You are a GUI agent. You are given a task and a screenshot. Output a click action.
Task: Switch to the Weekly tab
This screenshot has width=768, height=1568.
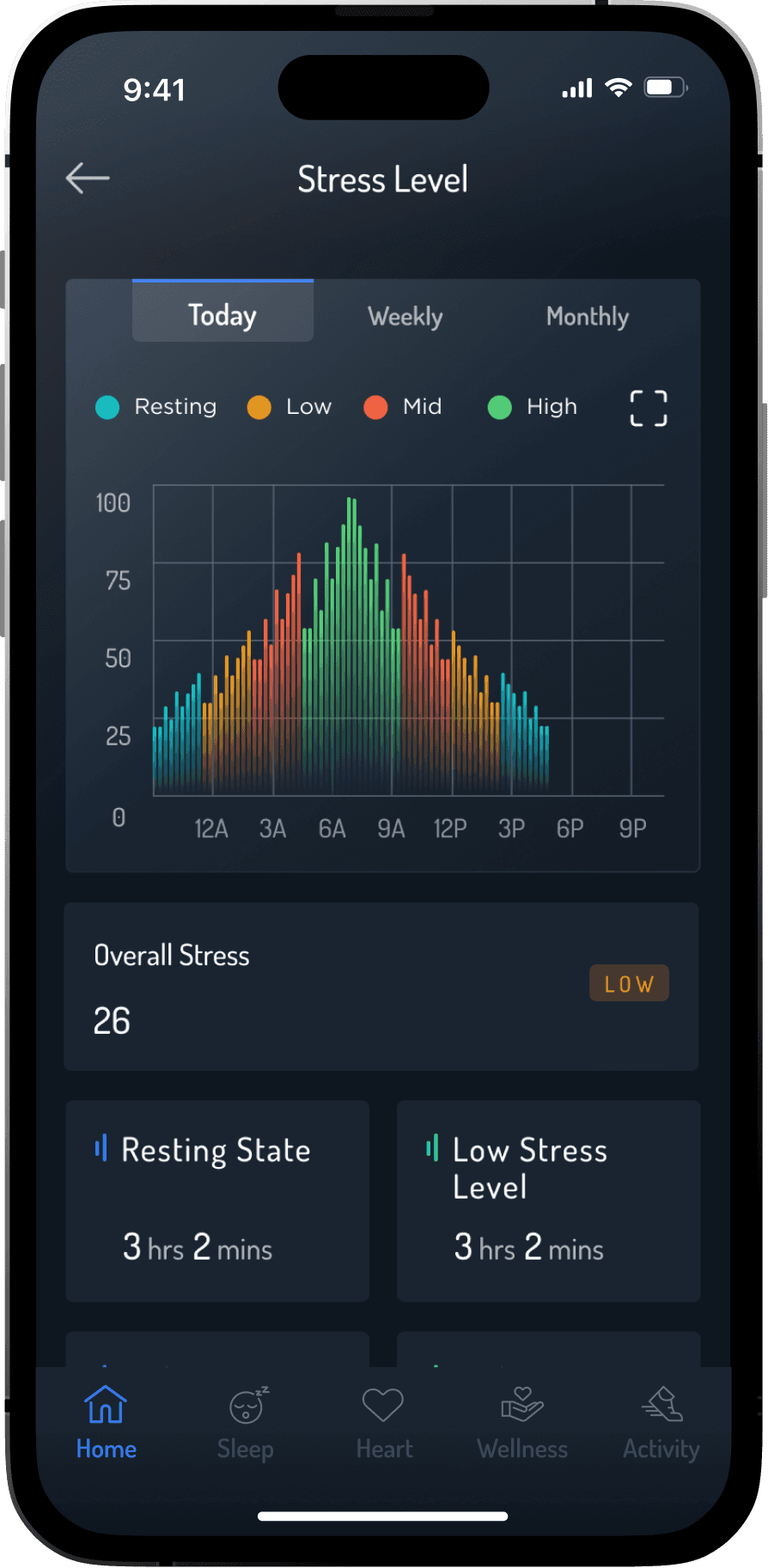[x=405, y=317]
